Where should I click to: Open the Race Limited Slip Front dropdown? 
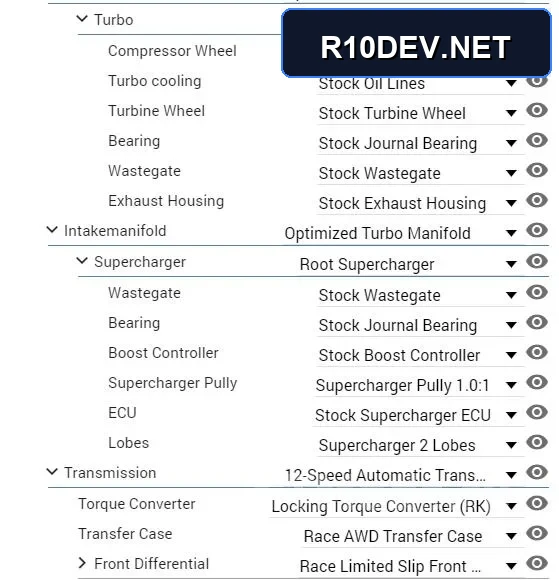pyautogui.click(x=410, y=566)
